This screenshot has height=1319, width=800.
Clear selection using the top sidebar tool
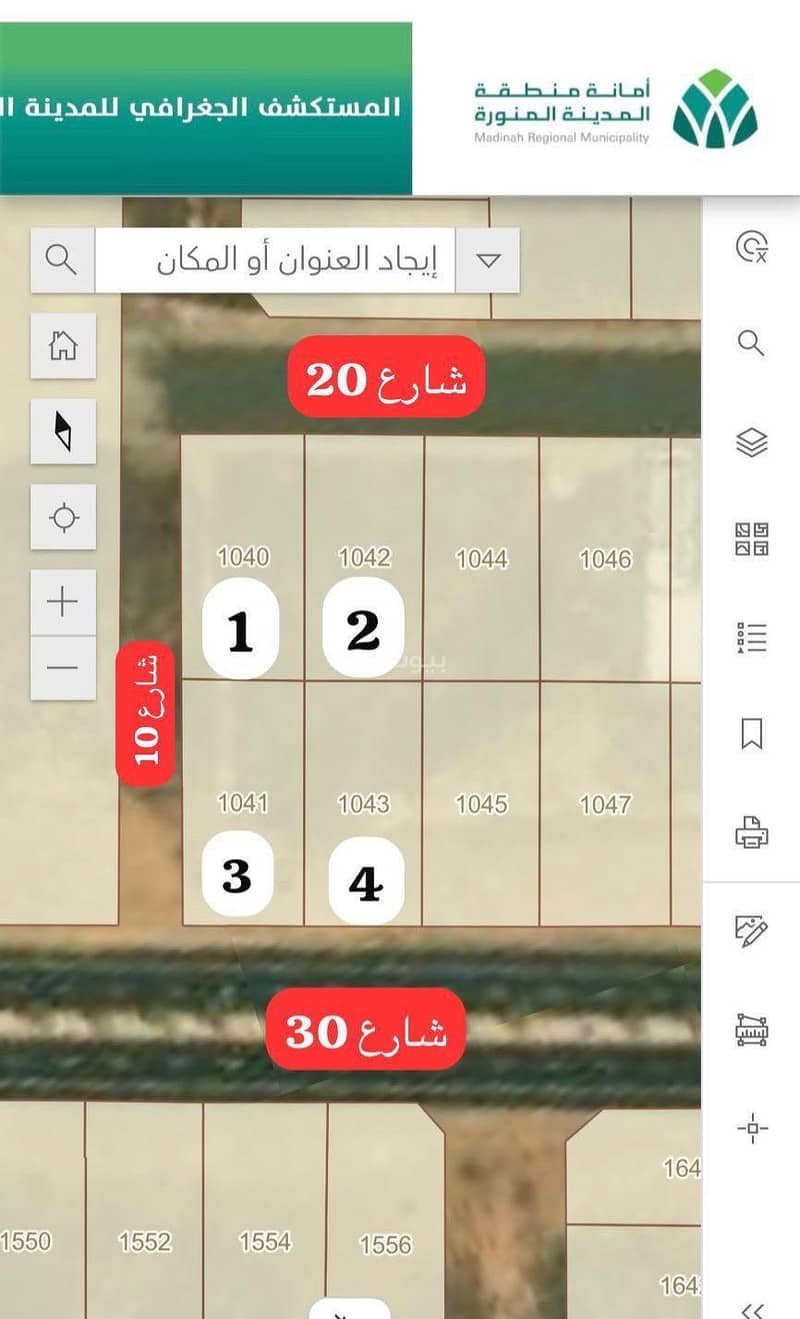tap(751, 246)
